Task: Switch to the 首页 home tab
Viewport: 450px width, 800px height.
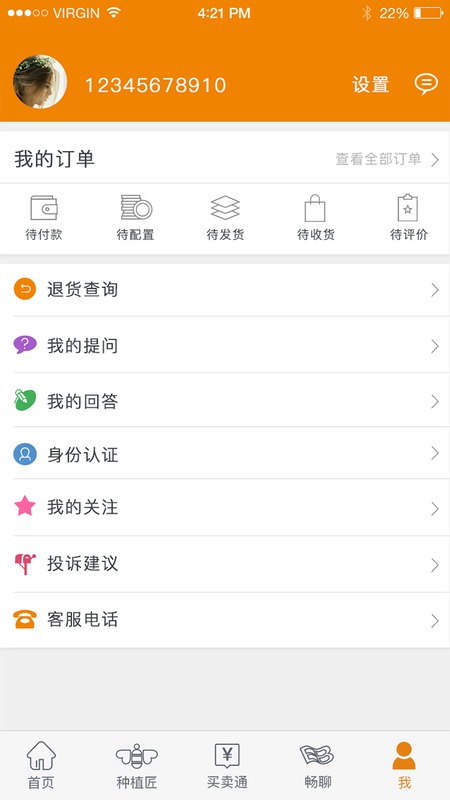Action: pos(41,765)
